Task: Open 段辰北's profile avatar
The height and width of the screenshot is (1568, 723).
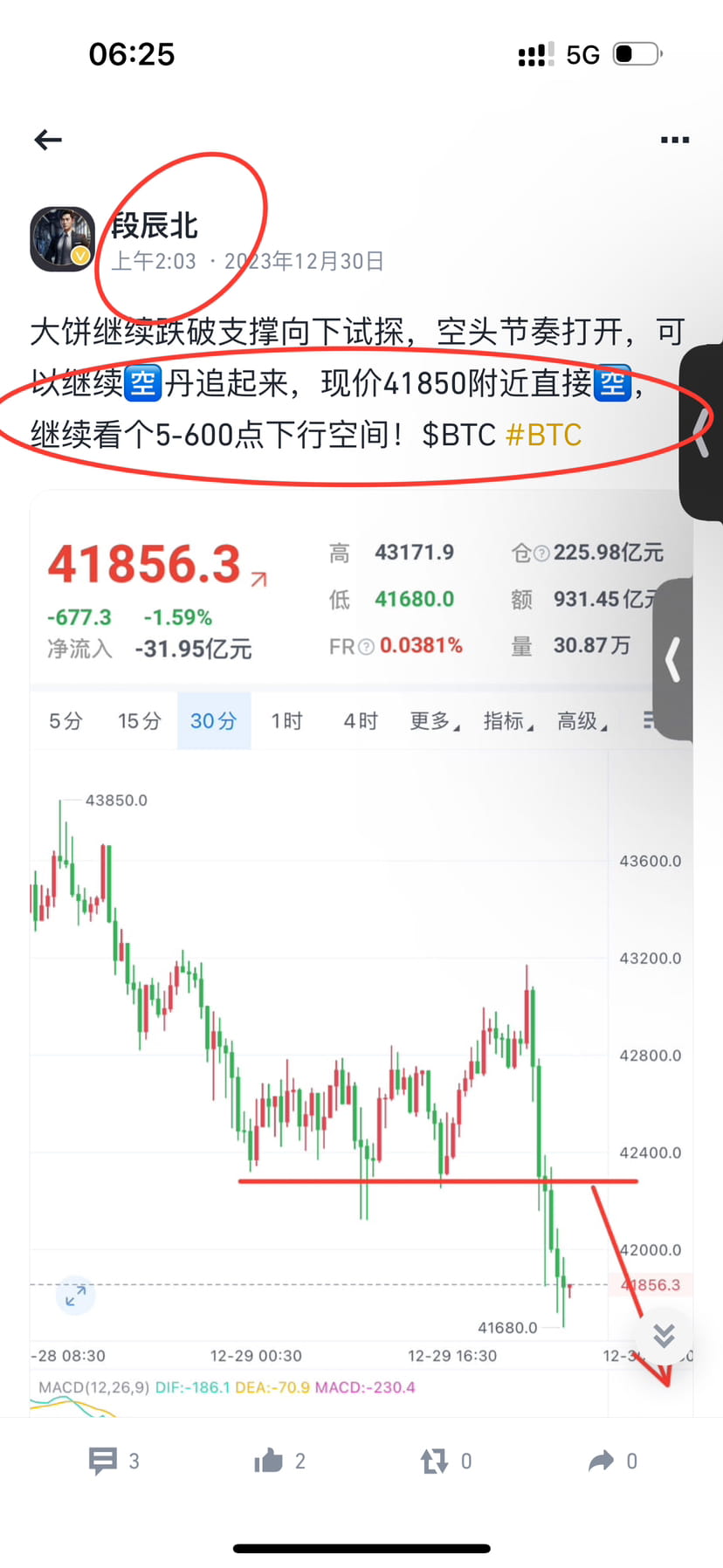Action: tap(62, 238)
